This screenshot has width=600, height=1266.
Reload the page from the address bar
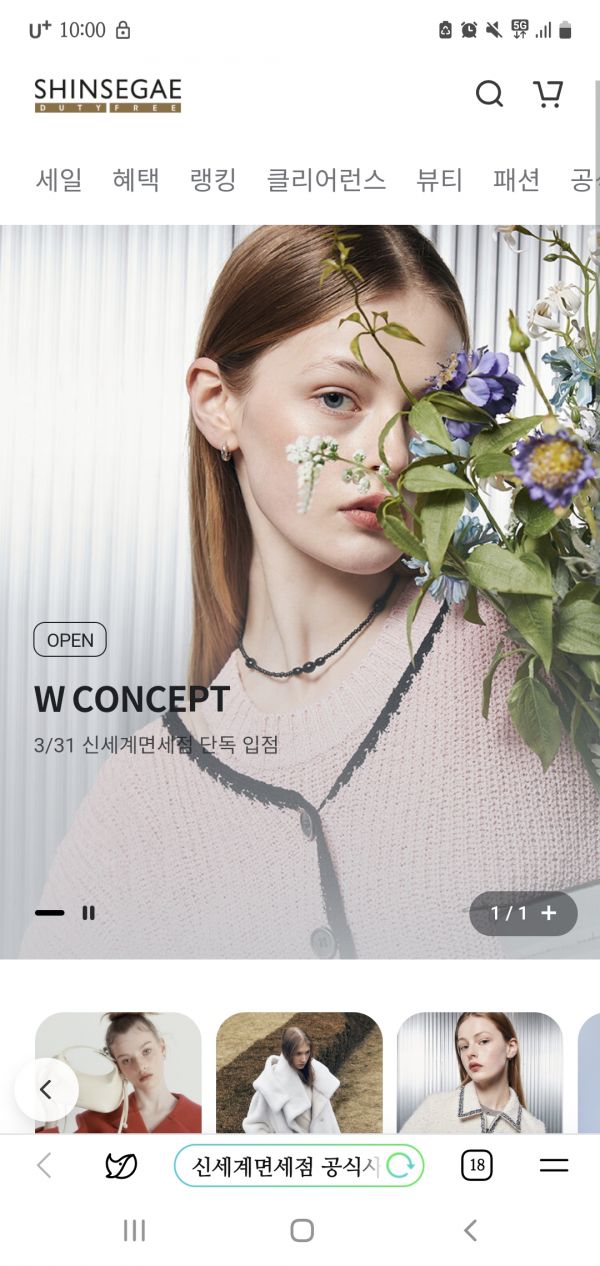click(x=400, y=1166)
